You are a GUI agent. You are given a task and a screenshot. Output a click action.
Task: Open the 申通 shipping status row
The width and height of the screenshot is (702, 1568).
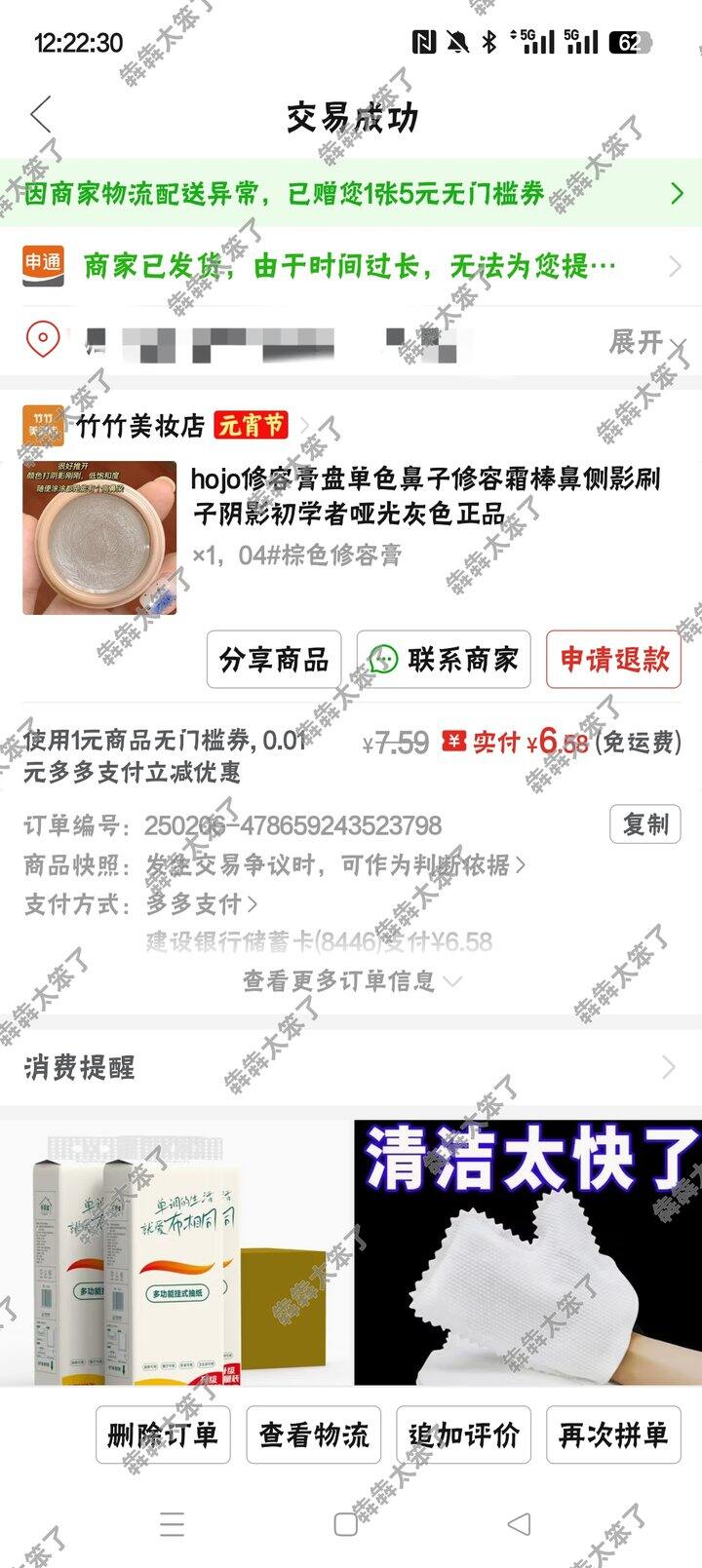[x=351, y=265]
